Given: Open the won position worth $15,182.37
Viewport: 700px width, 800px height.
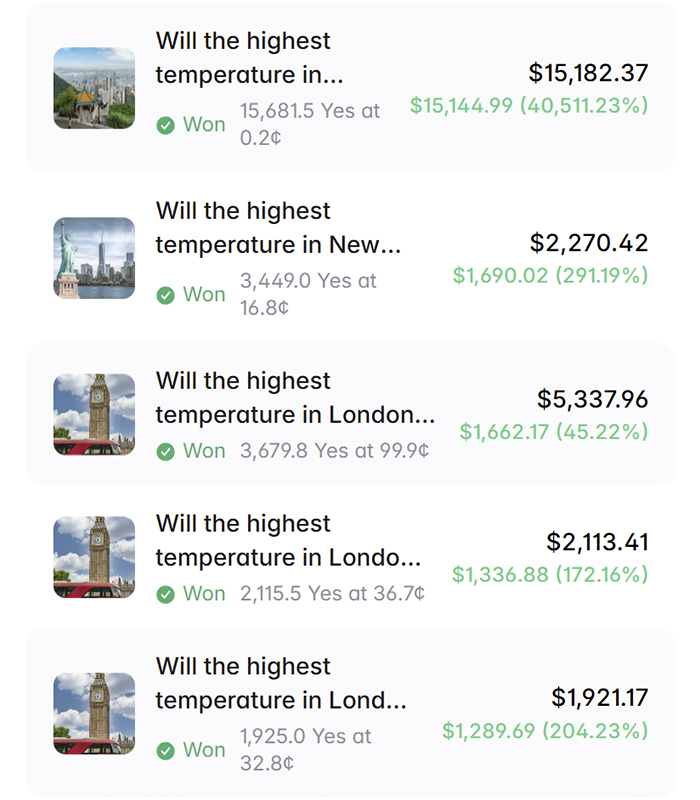Looking at the screenshot, I should click(x=351, y=88).
